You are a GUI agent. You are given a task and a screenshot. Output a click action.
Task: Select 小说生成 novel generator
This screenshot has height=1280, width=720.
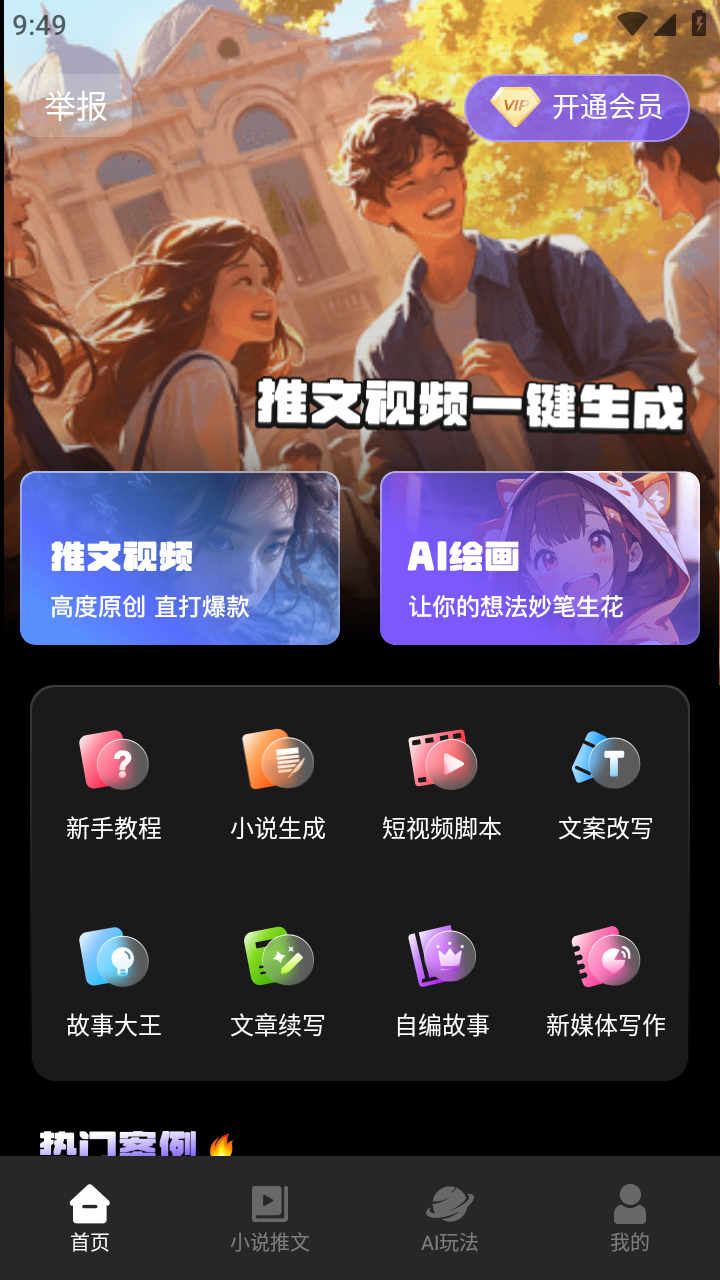click(x=278, y=785)
